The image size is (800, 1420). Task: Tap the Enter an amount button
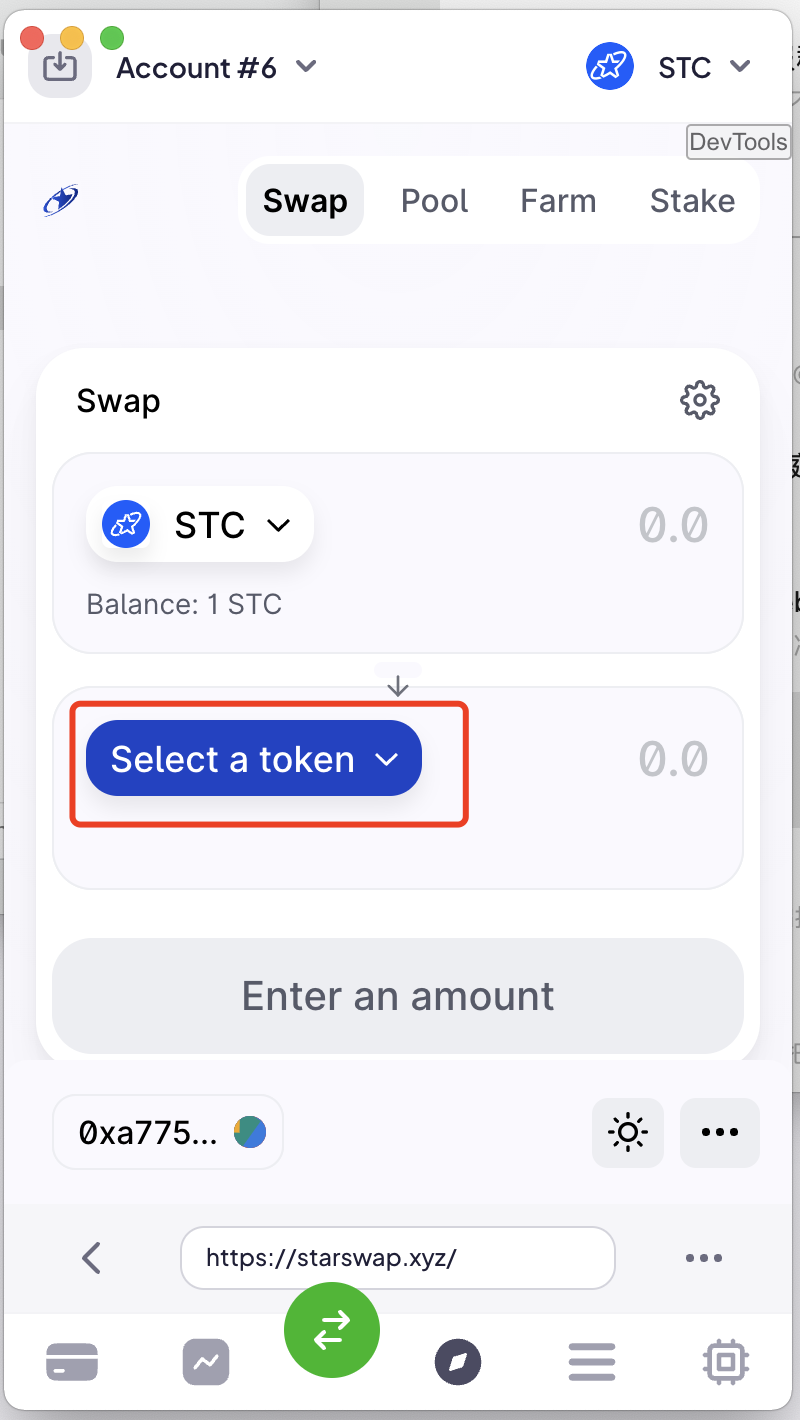pos(398,996)
